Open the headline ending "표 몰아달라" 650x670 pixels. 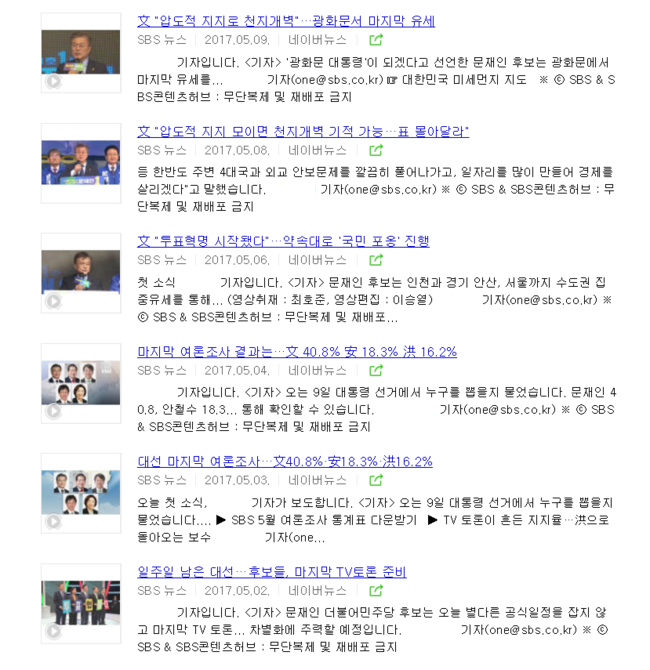click(x=302, y=131)
